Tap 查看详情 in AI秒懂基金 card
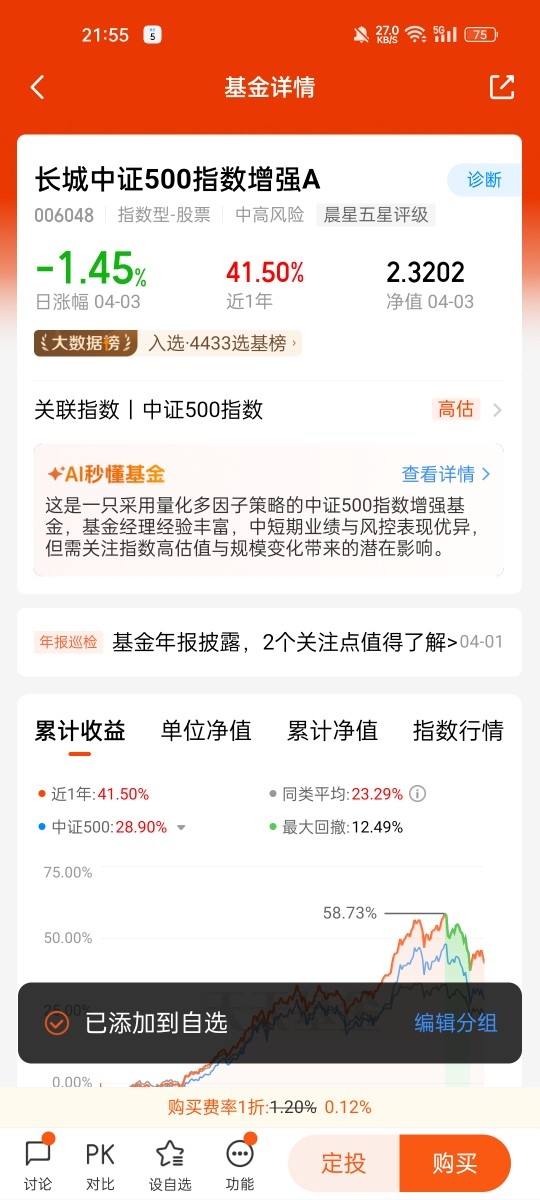 click(446, 474)
